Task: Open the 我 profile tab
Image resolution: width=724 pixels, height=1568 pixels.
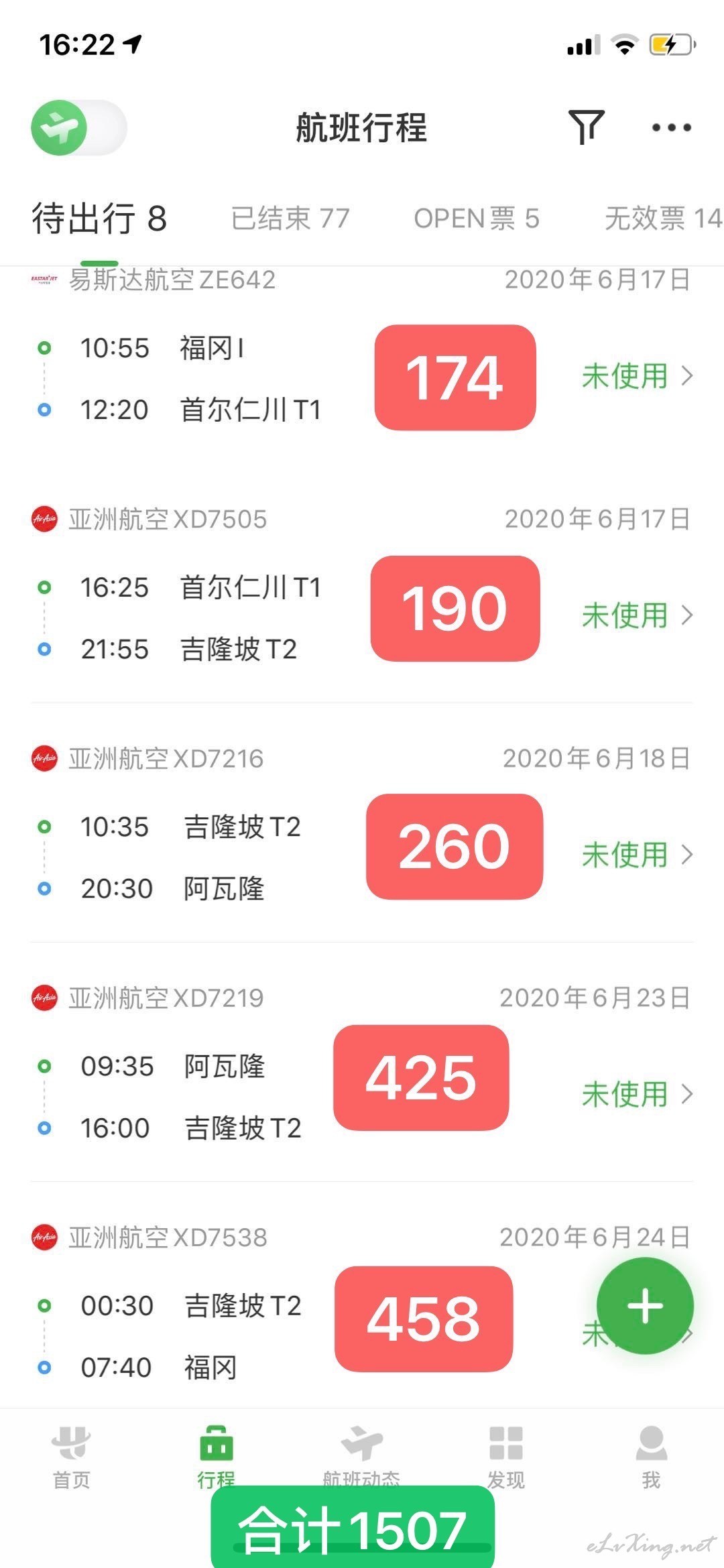Action: pyautogui.click(x=651, y=1458)
